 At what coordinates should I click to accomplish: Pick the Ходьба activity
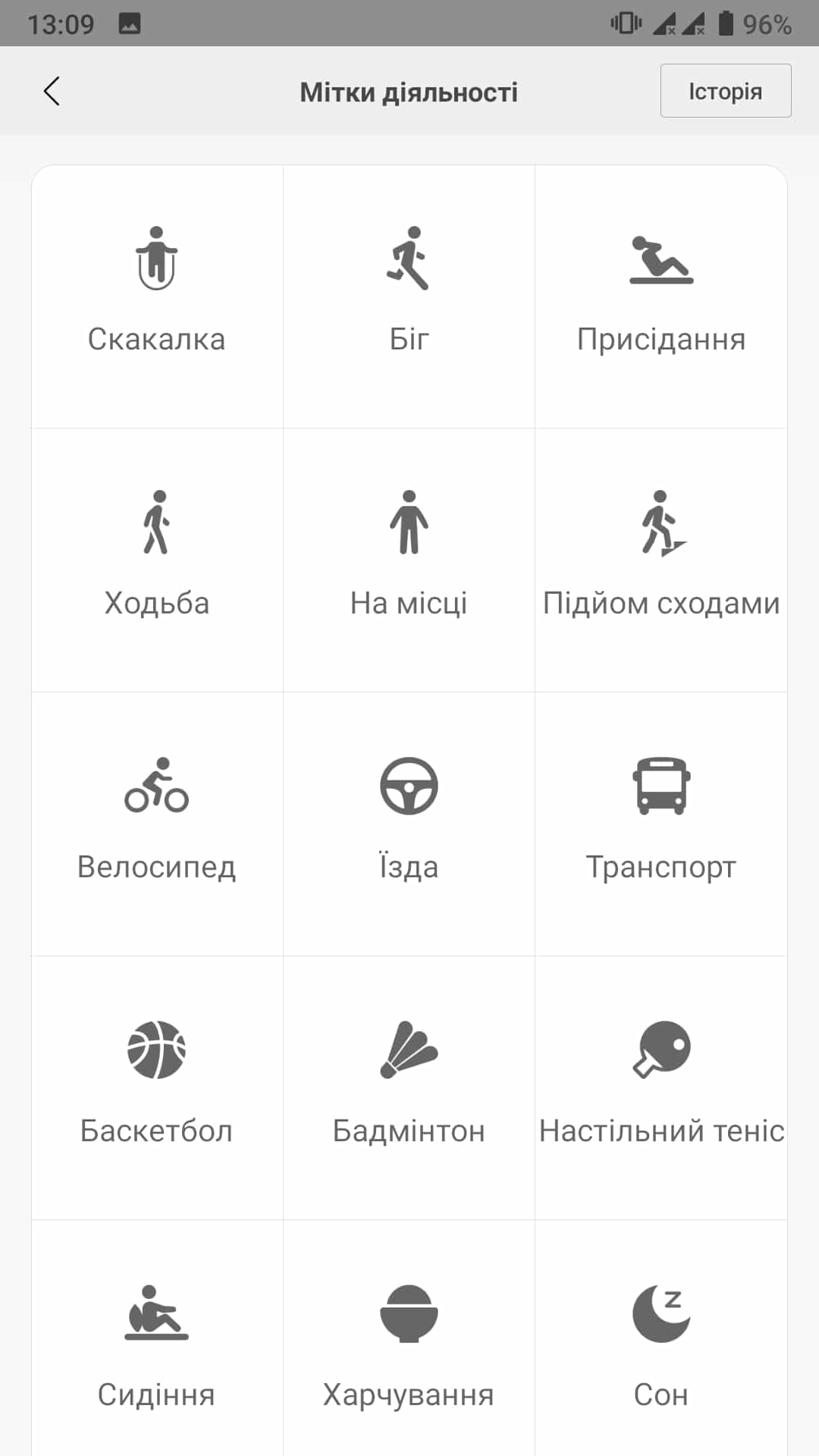[157, 560]
